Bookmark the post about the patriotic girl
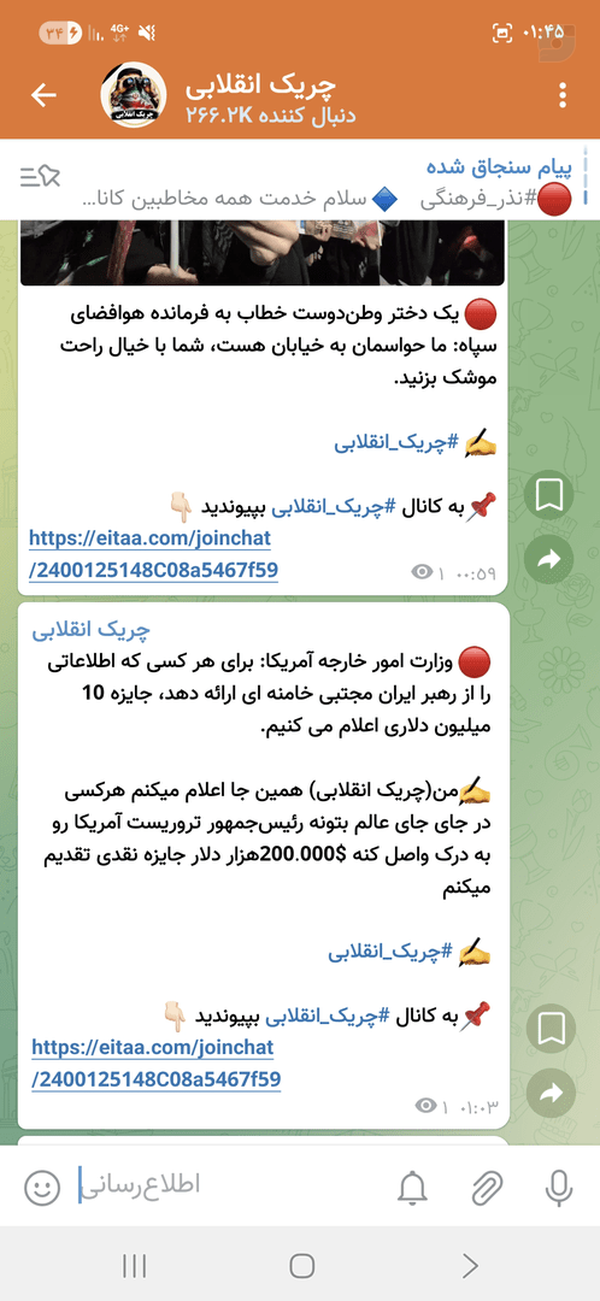 click(x=549, y=495)
